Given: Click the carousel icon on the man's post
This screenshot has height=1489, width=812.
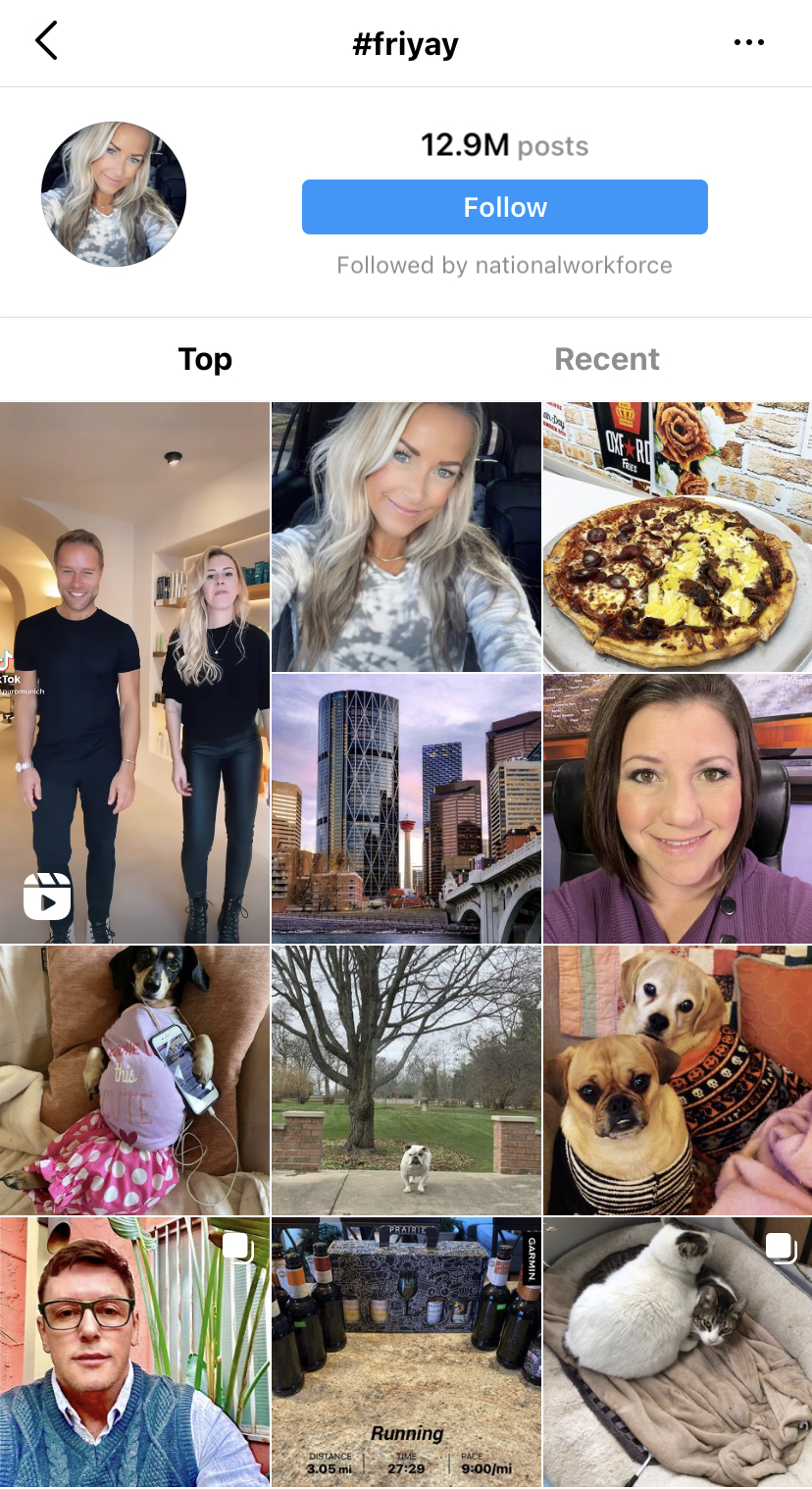Looking at the screenshot, I should 234,1244.
